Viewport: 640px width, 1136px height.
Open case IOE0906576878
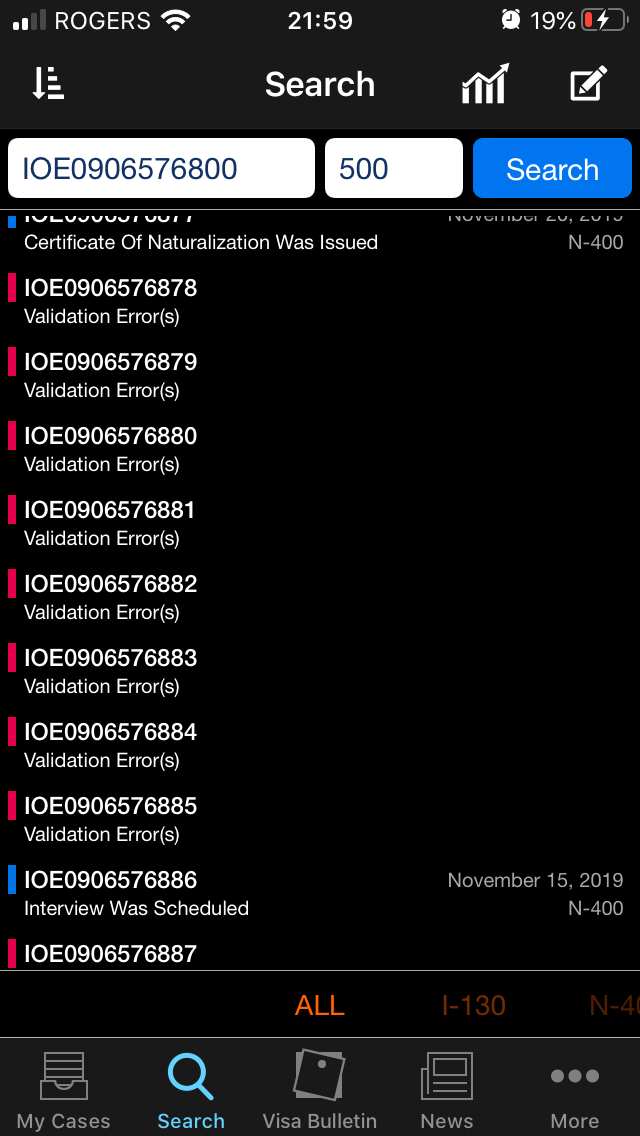pyautogui.click(x=320, y=301)
